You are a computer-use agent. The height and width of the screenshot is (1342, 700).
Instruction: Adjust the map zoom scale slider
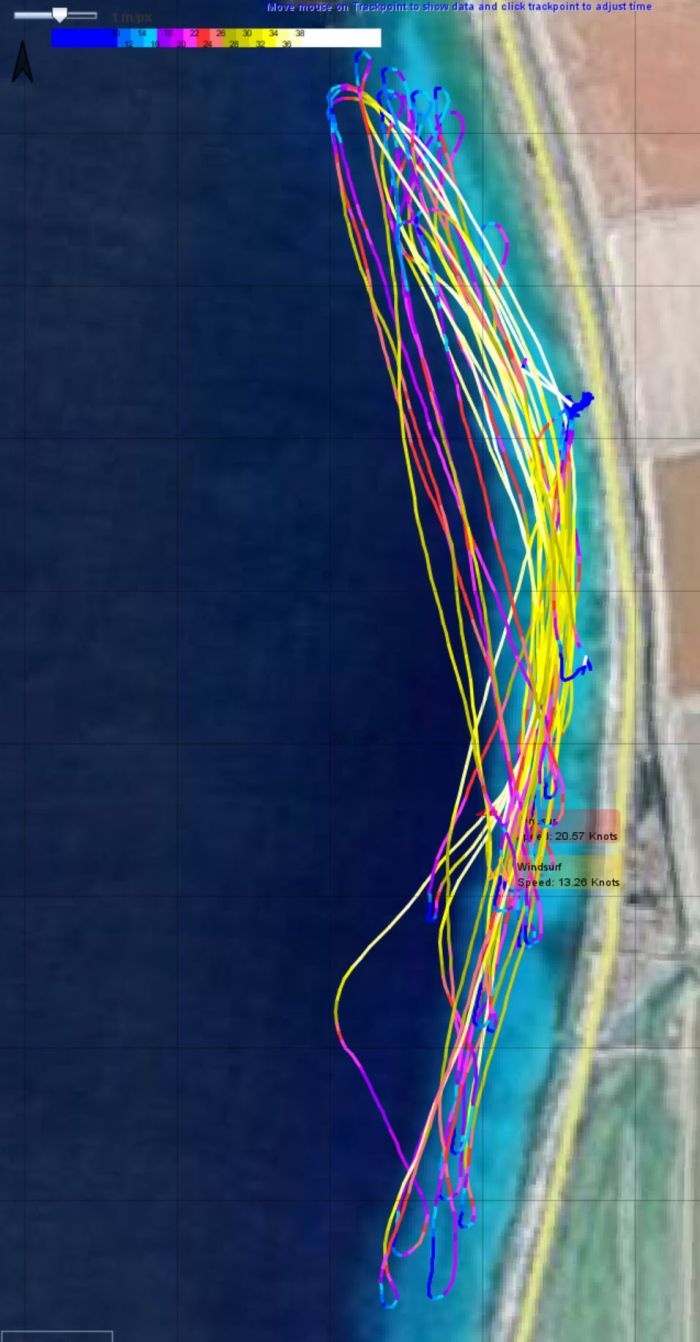pos(59,15)
